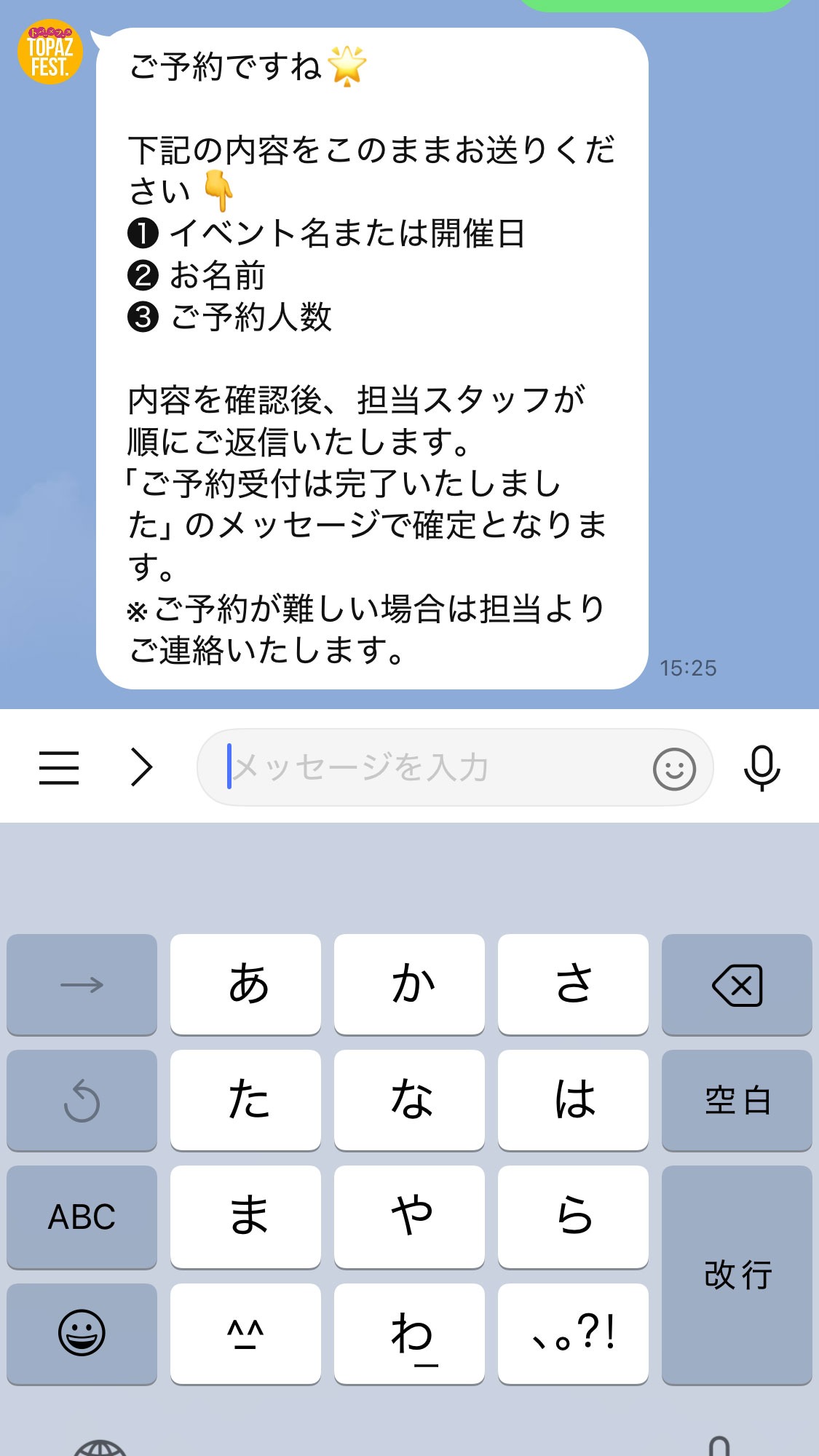
Task: Open the sticker and emoji picker
Action: point(674,769)
